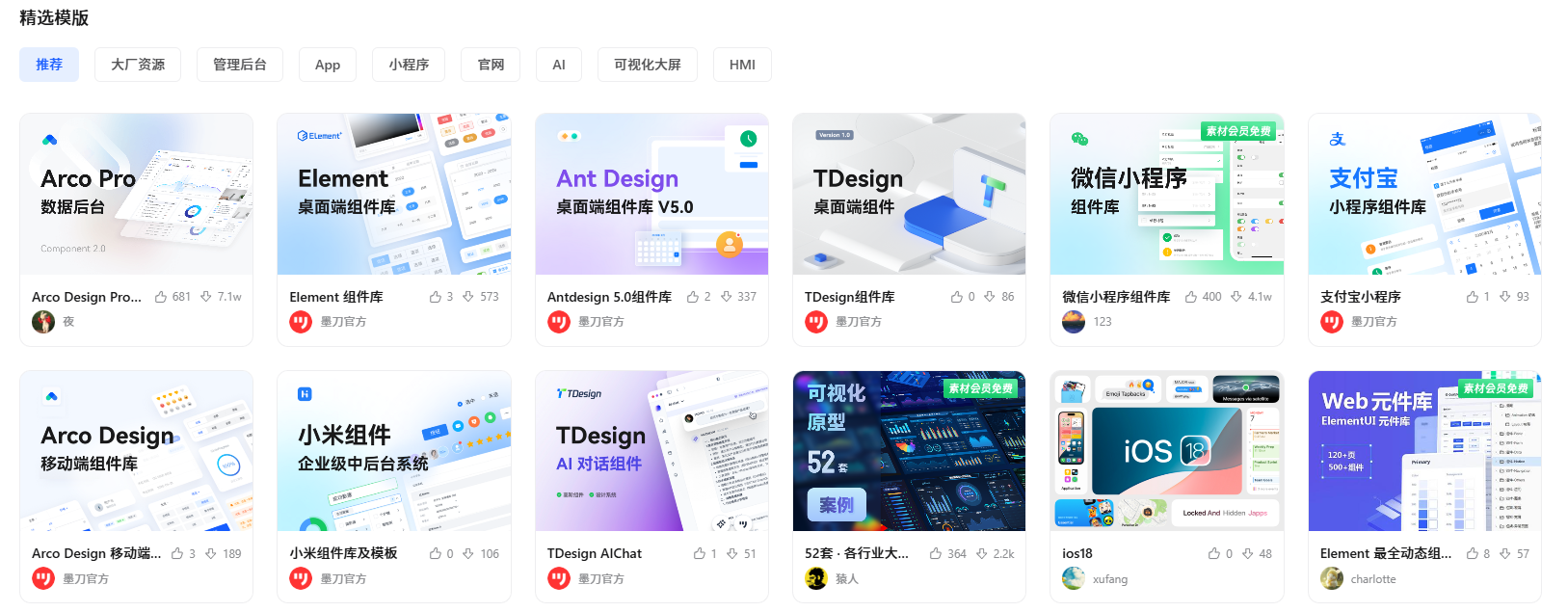This screenshot has height=612, width=1568.
Task: Select the 管理后台 category
Action: point(240,65)
